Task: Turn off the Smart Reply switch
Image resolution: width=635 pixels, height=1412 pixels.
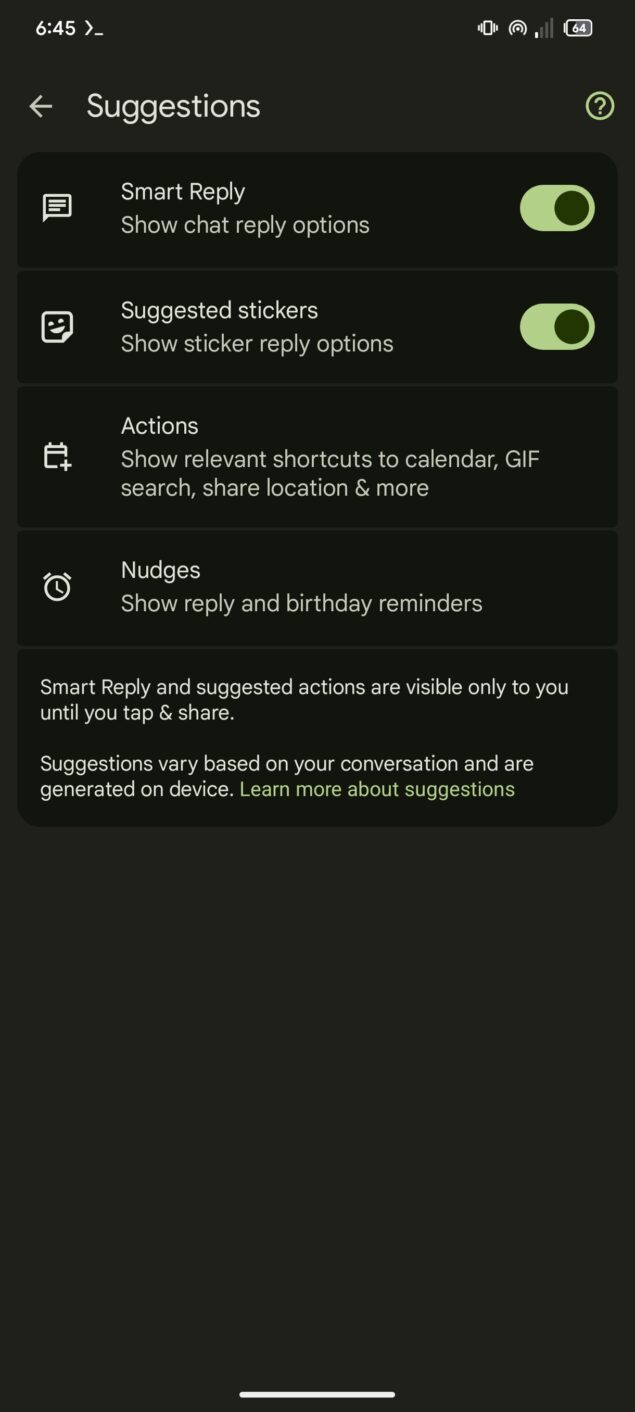Action: click(x=557, y=208)
